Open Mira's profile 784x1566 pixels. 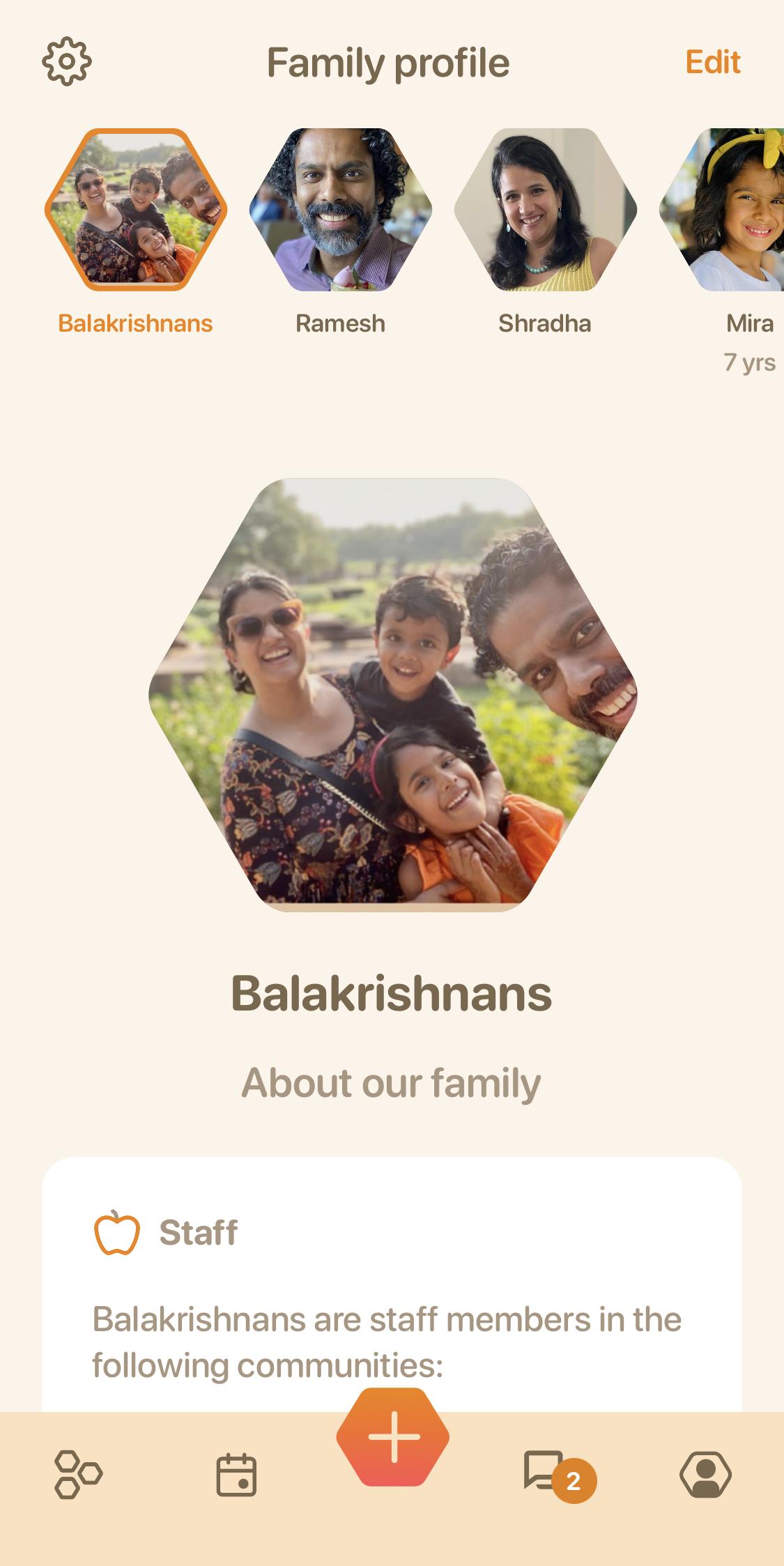coord(732,210)
